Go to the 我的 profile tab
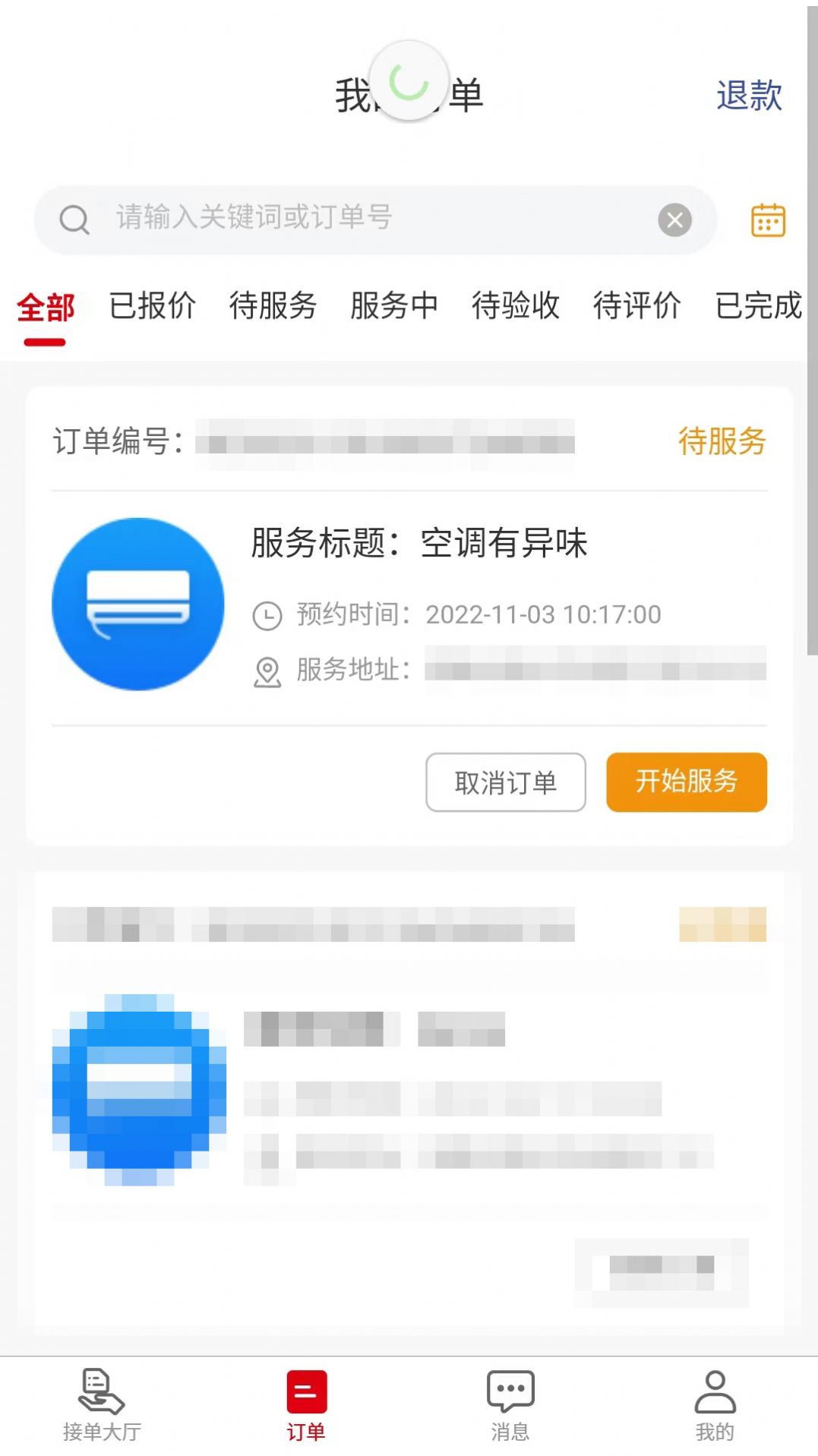The height and width of the screenshot is (1456, 818). 715,1405
